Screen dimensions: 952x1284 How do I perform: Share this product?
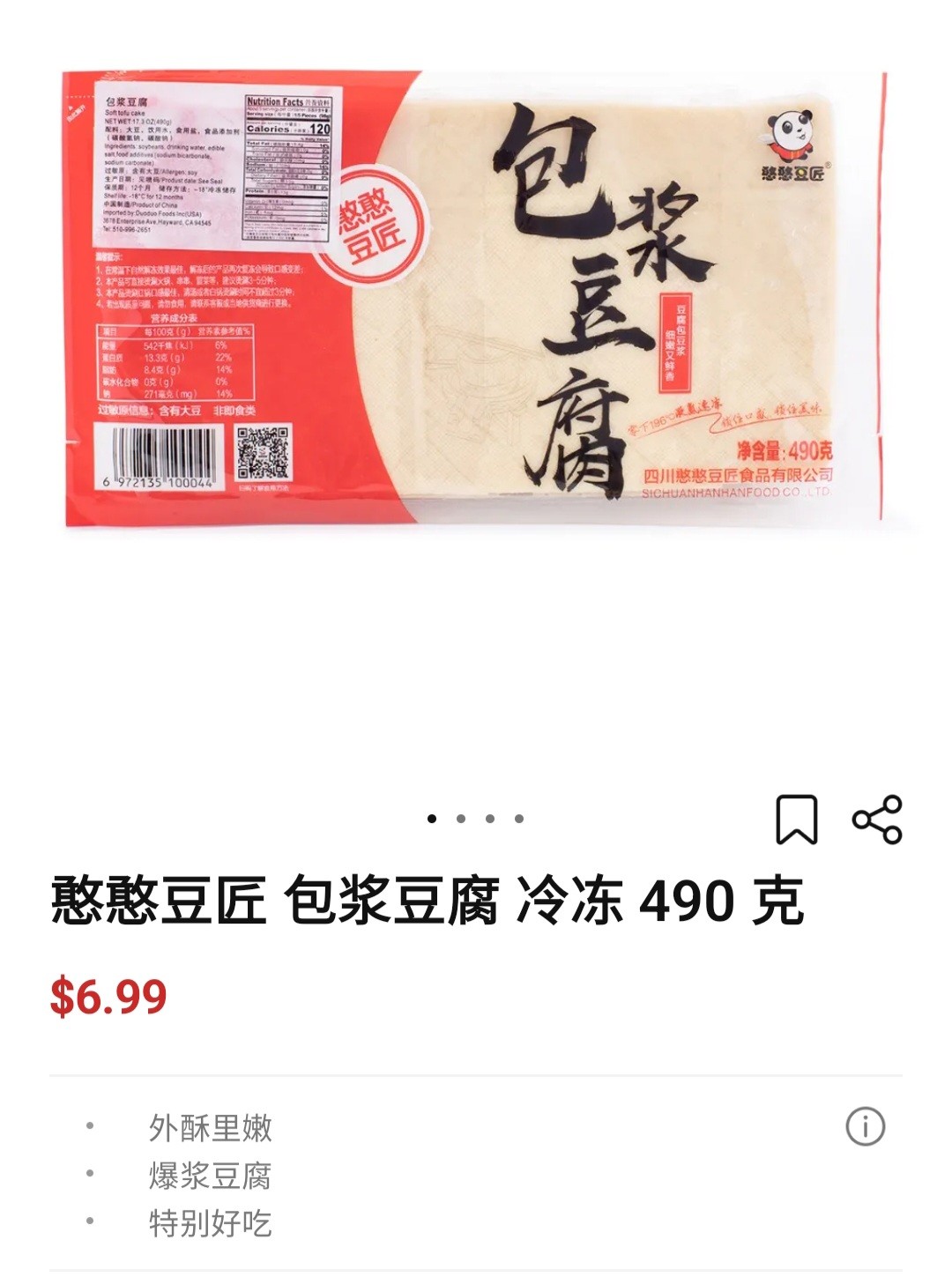877,820
